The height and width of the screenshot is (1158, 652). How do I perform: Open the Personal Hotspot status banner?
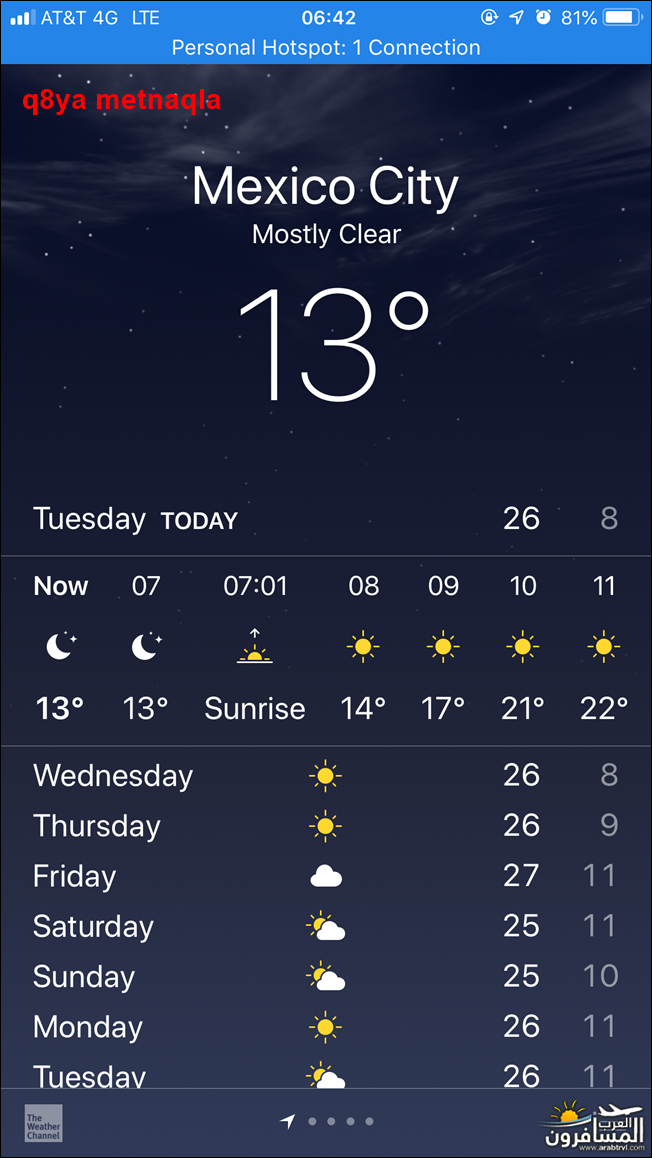326,48
